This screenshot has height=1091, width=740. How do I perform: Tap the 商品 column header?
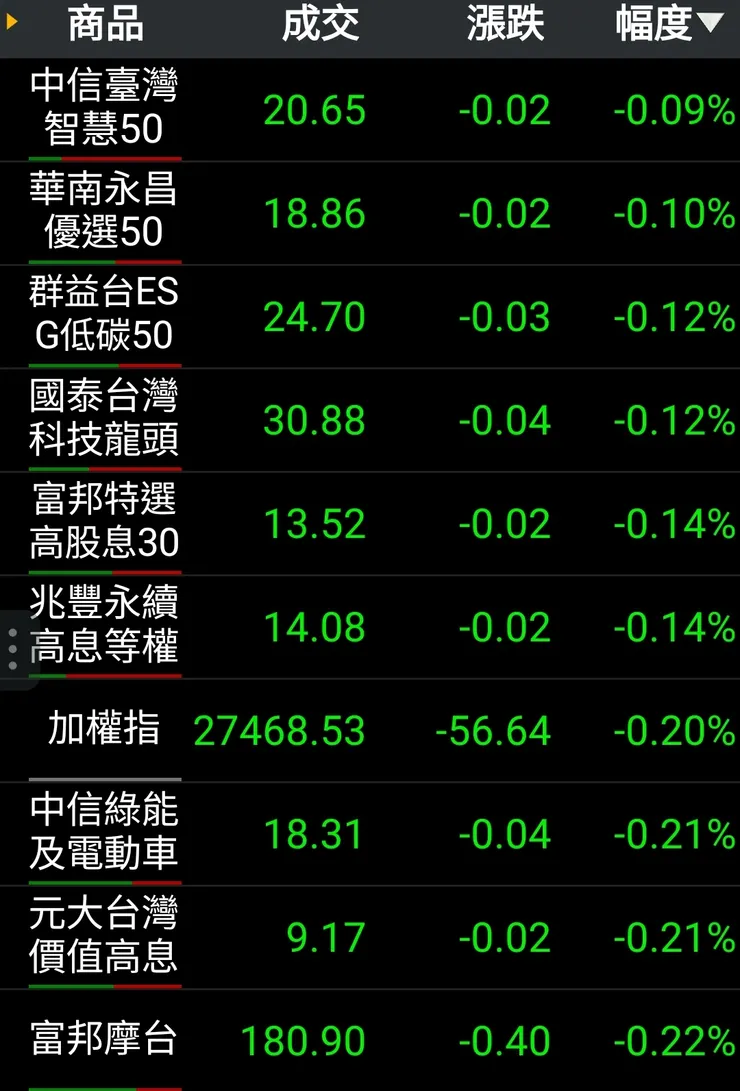click(x=105, y=25)
